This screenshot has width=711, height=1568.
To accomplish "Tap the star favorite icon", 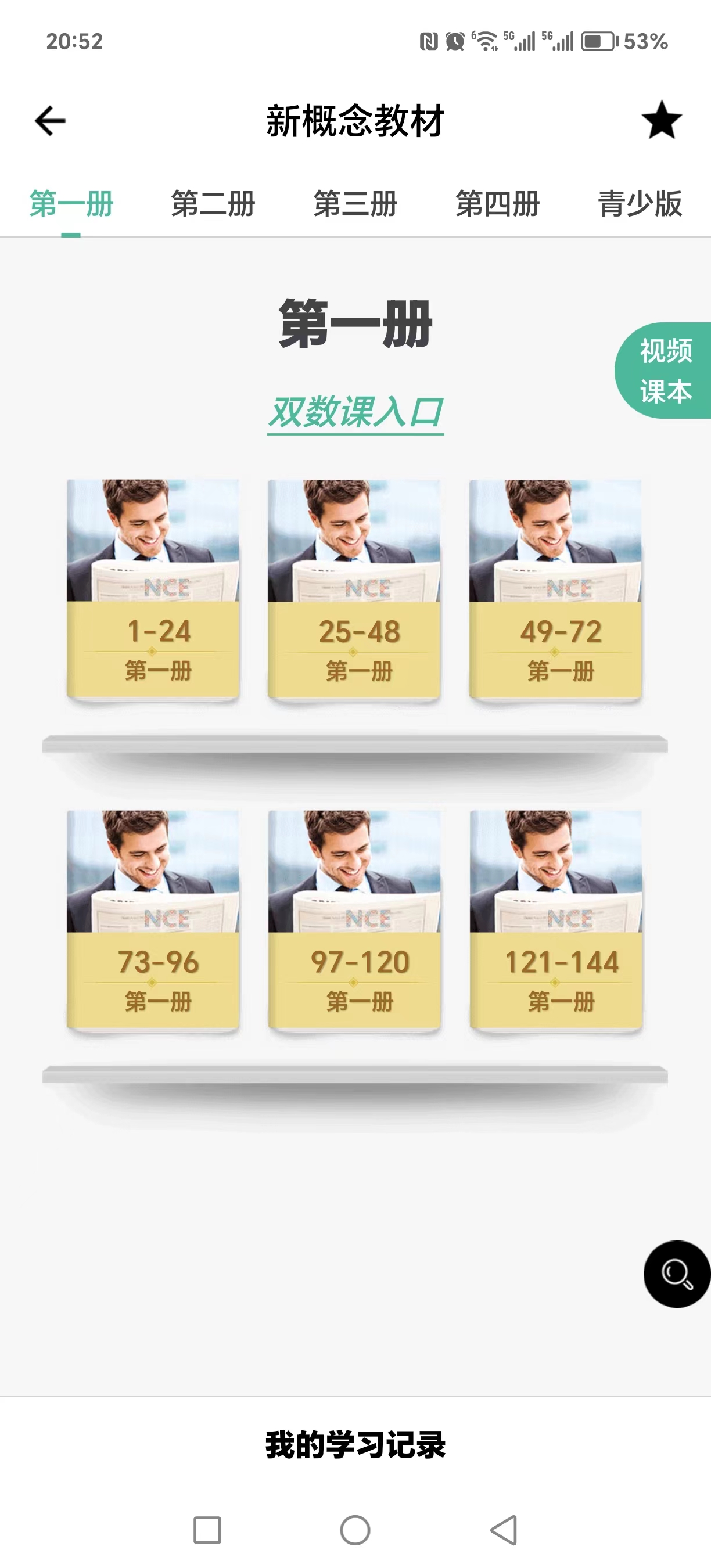I will tap(661, 121).
